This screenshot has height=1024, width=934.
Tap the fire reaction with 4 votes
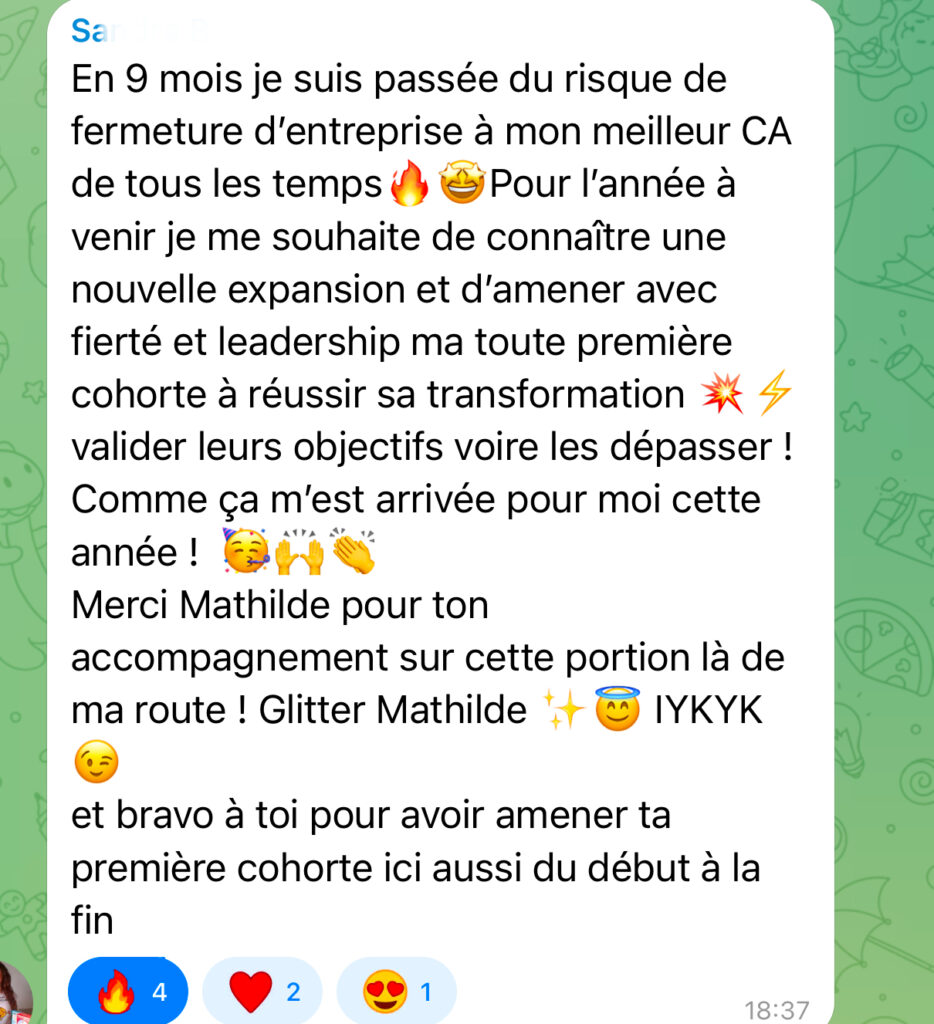(x=128, y=992)
